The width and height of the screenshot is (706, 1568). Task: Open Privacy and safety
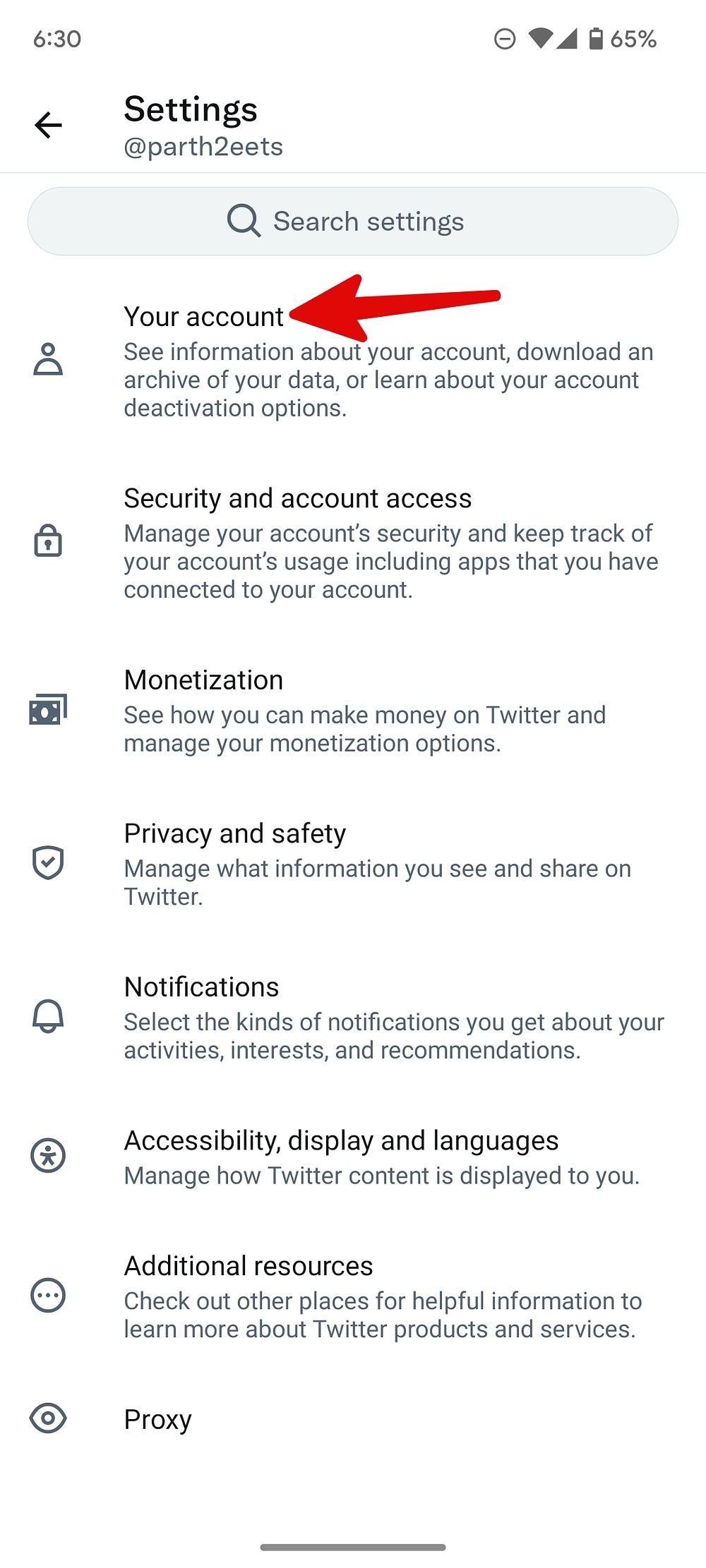[x=353, y=864]
